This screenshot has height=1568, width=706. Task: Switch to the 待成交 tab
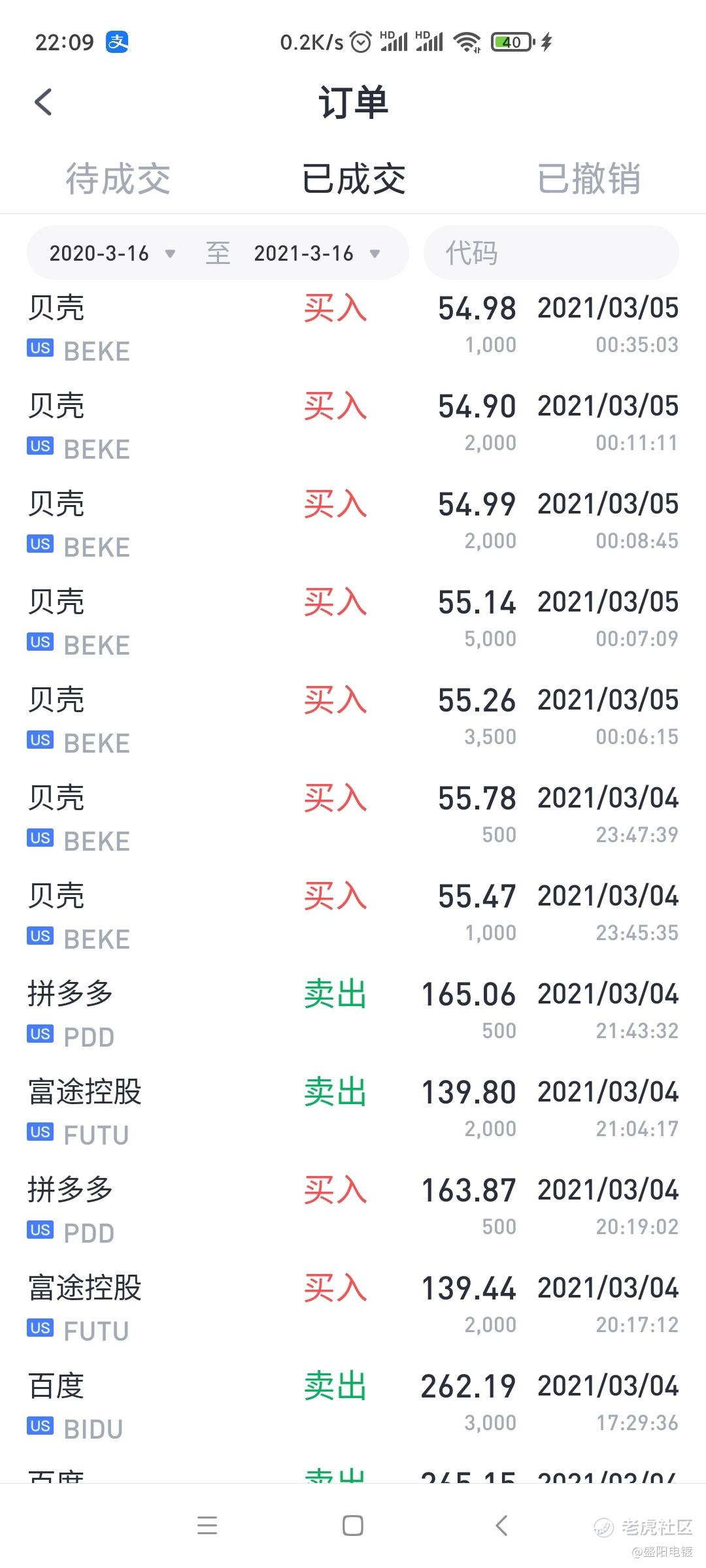point(118,179)
